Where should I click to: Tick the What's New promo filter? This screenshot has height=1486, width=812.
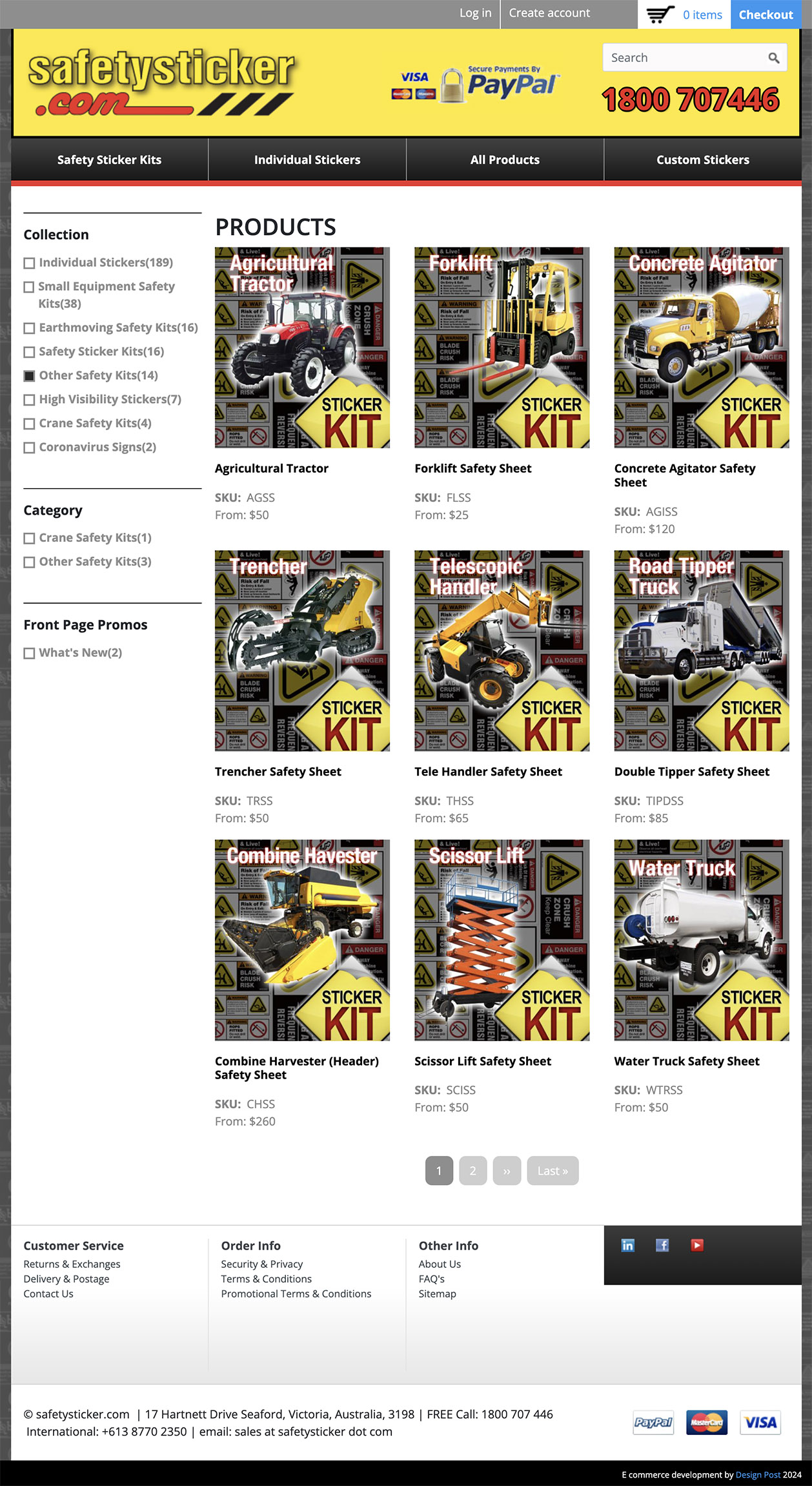29,653
